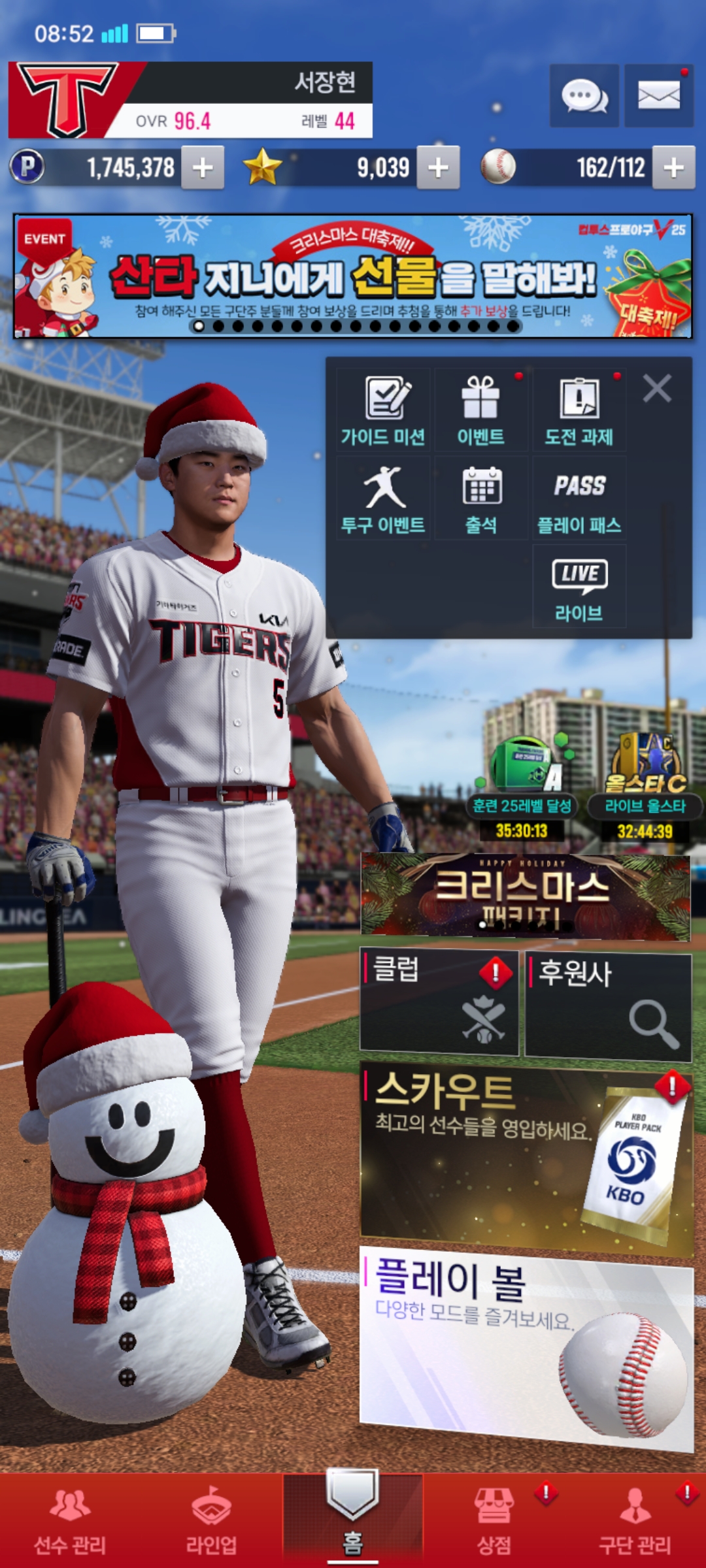This screenshot has width=706, height=1568.
Task: Open 플레이 패스
Action: 579,498
